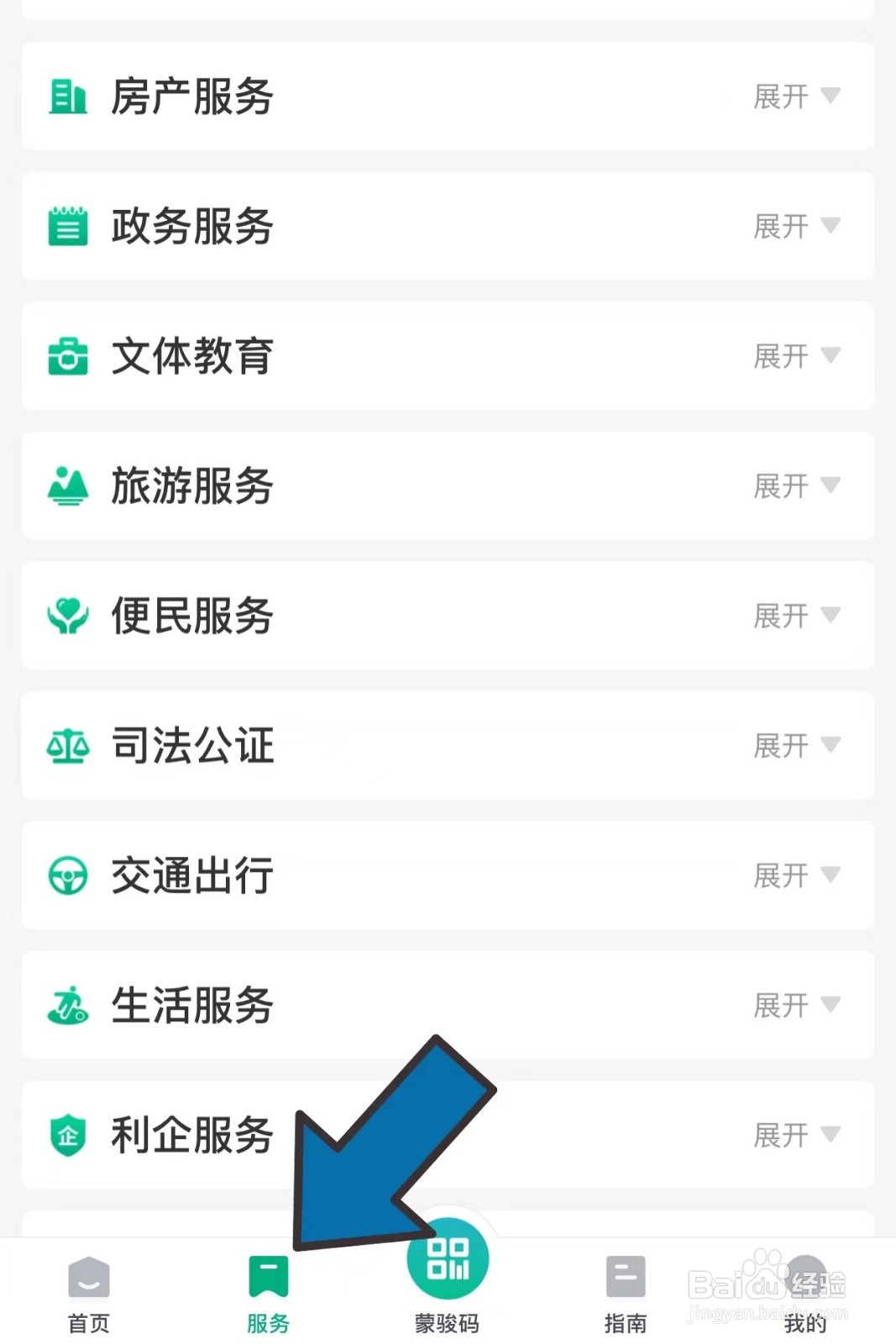The height and width of the screenshot is (1344, 896).
Task: Select the 便民服务 heart-in-hands icon
Action: point(67,616)
